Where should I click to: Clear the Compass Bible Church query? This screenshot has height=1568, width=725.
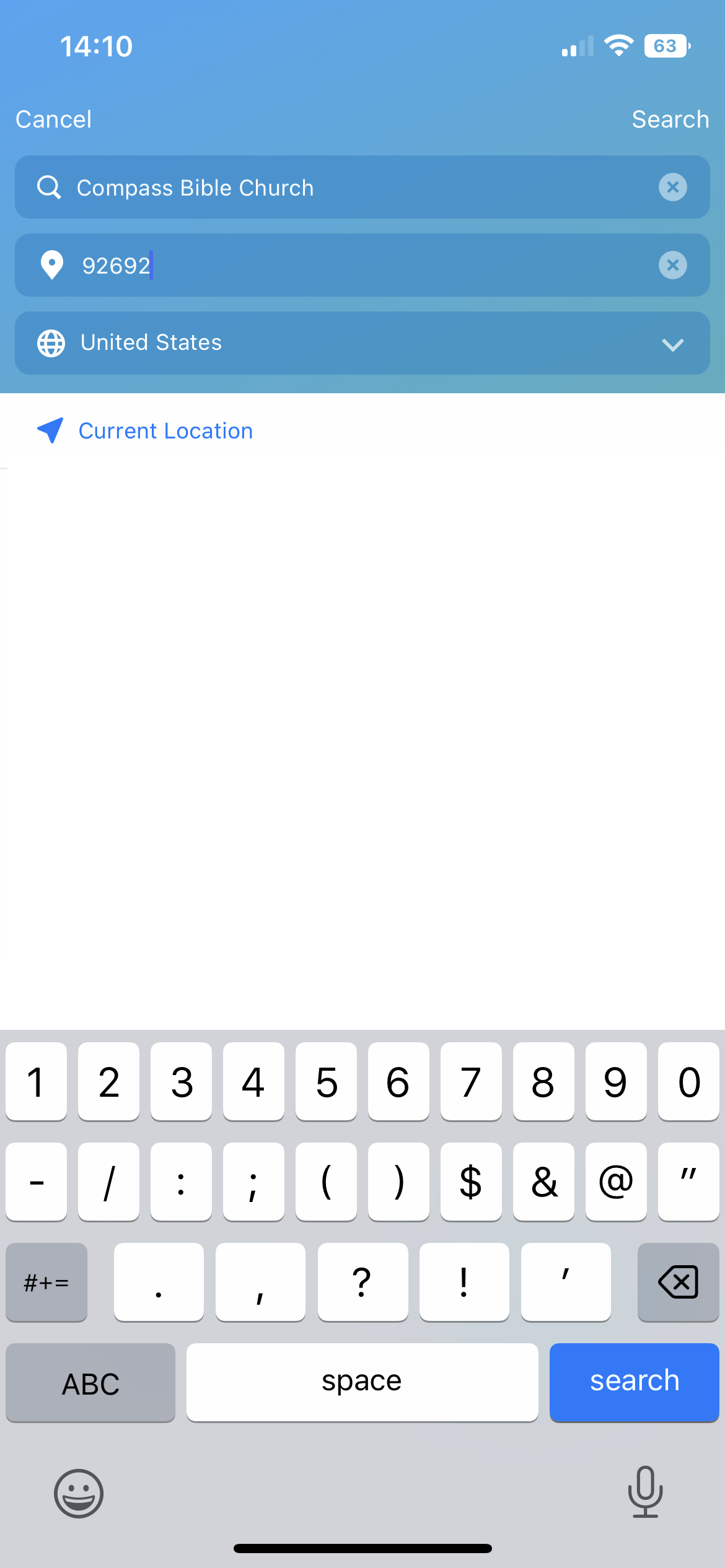[672, 187]
